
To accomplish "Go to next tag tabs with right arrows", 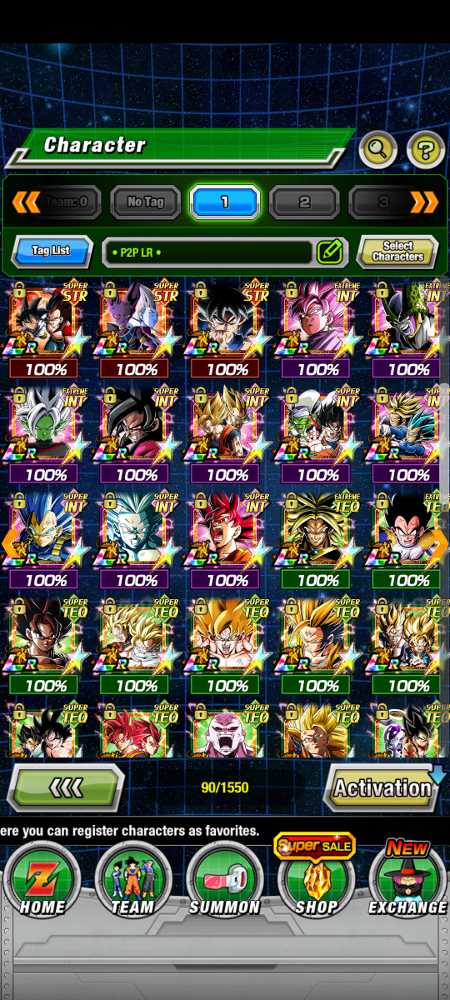I will click(x=424, y=202).
